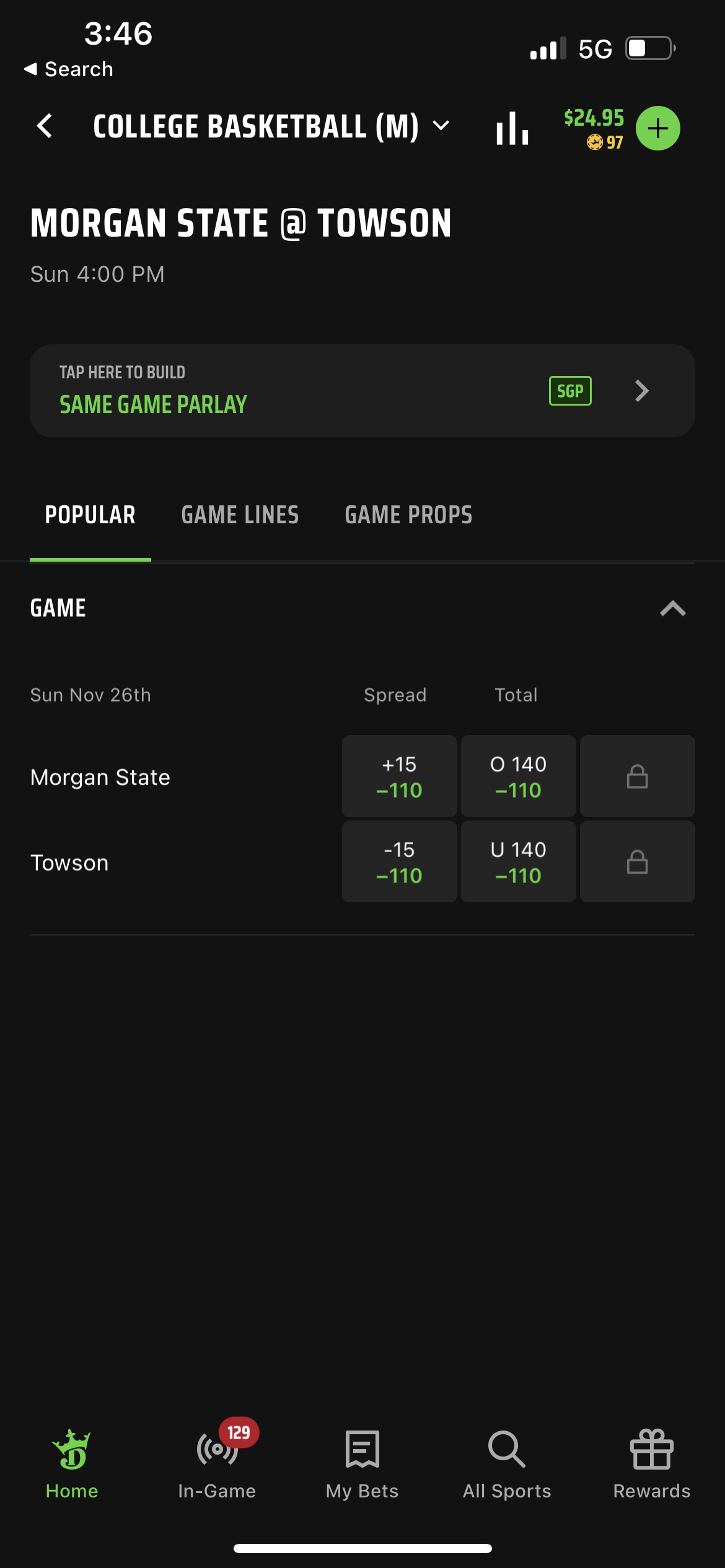
Task: Build a Same Game Parlay
Action: point(362,391)
